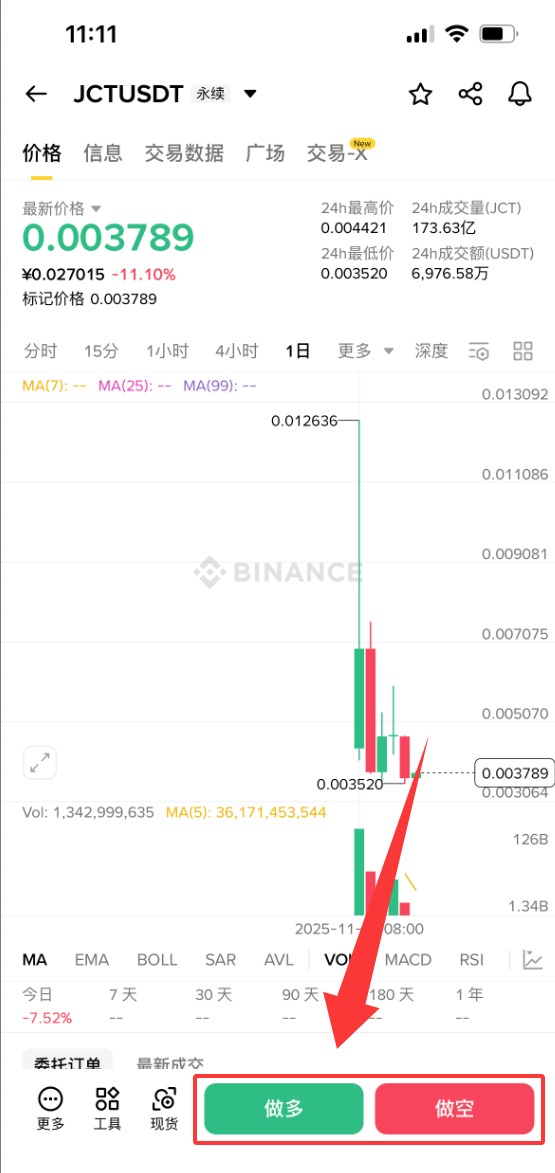
Task: Switch to 现货 spot trading
Action: click(x=164, y=1109)
